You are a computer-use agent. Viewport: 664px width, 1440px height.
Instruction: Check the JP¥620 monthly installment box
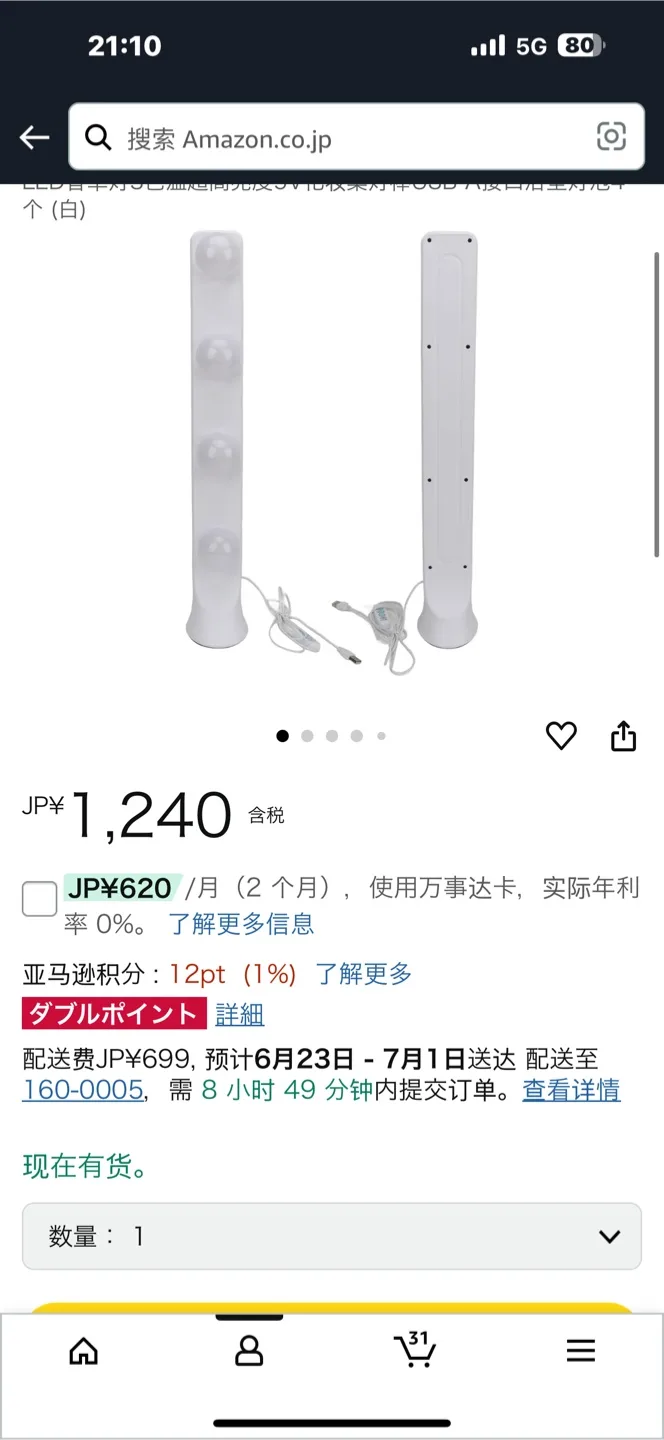(40, 899)
